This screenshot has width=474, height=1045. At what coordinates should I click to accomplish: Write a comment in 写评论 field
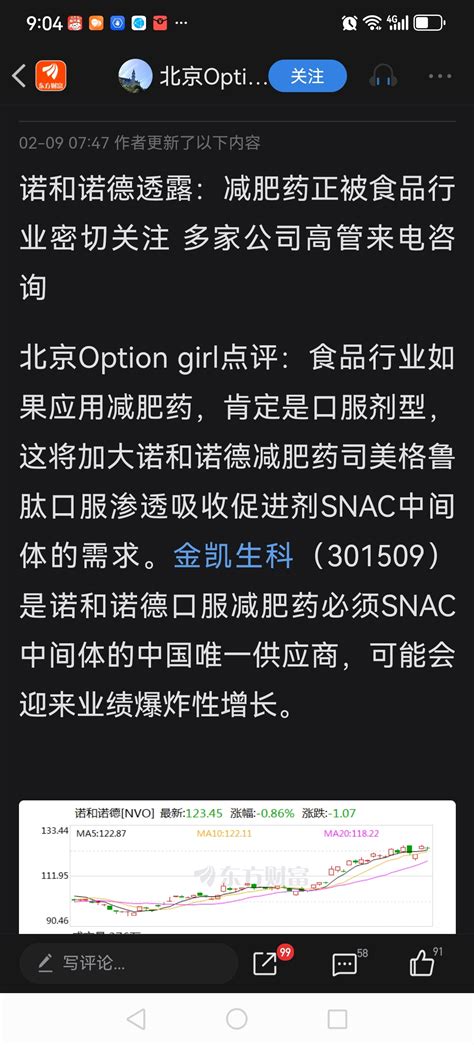click(x=129, y=963)
